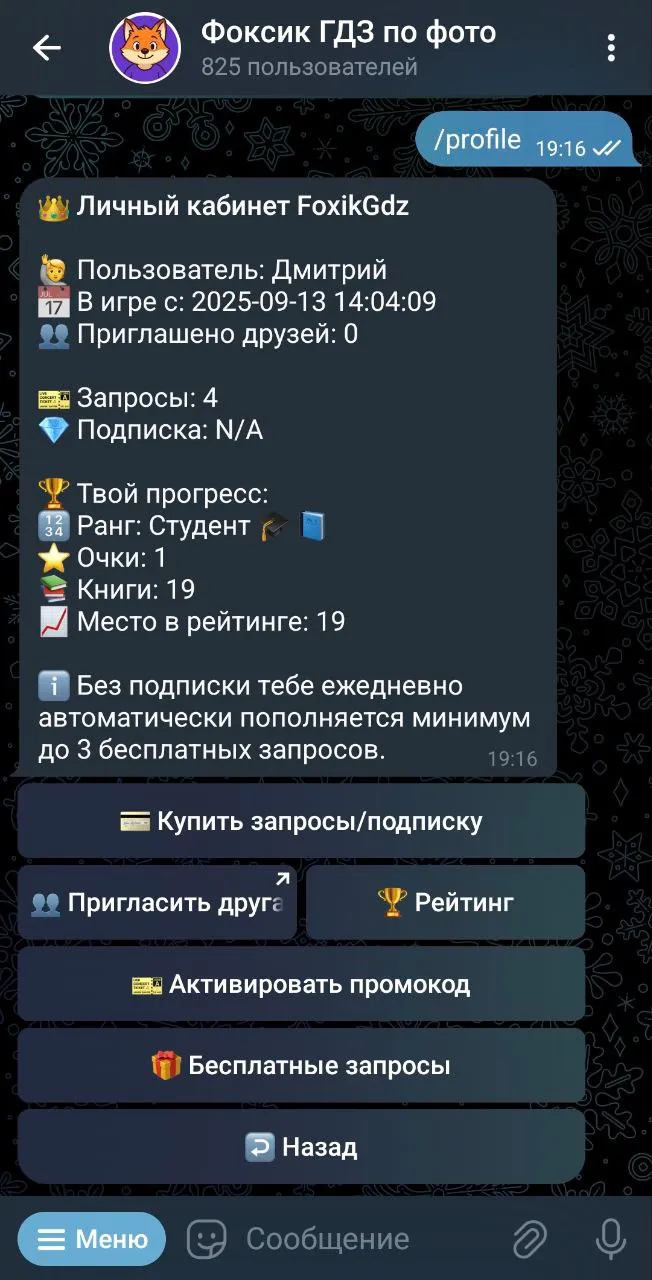Open the sticker and emoji panel
This screenshot has height=1280, width=652.
coord(207,1240)
